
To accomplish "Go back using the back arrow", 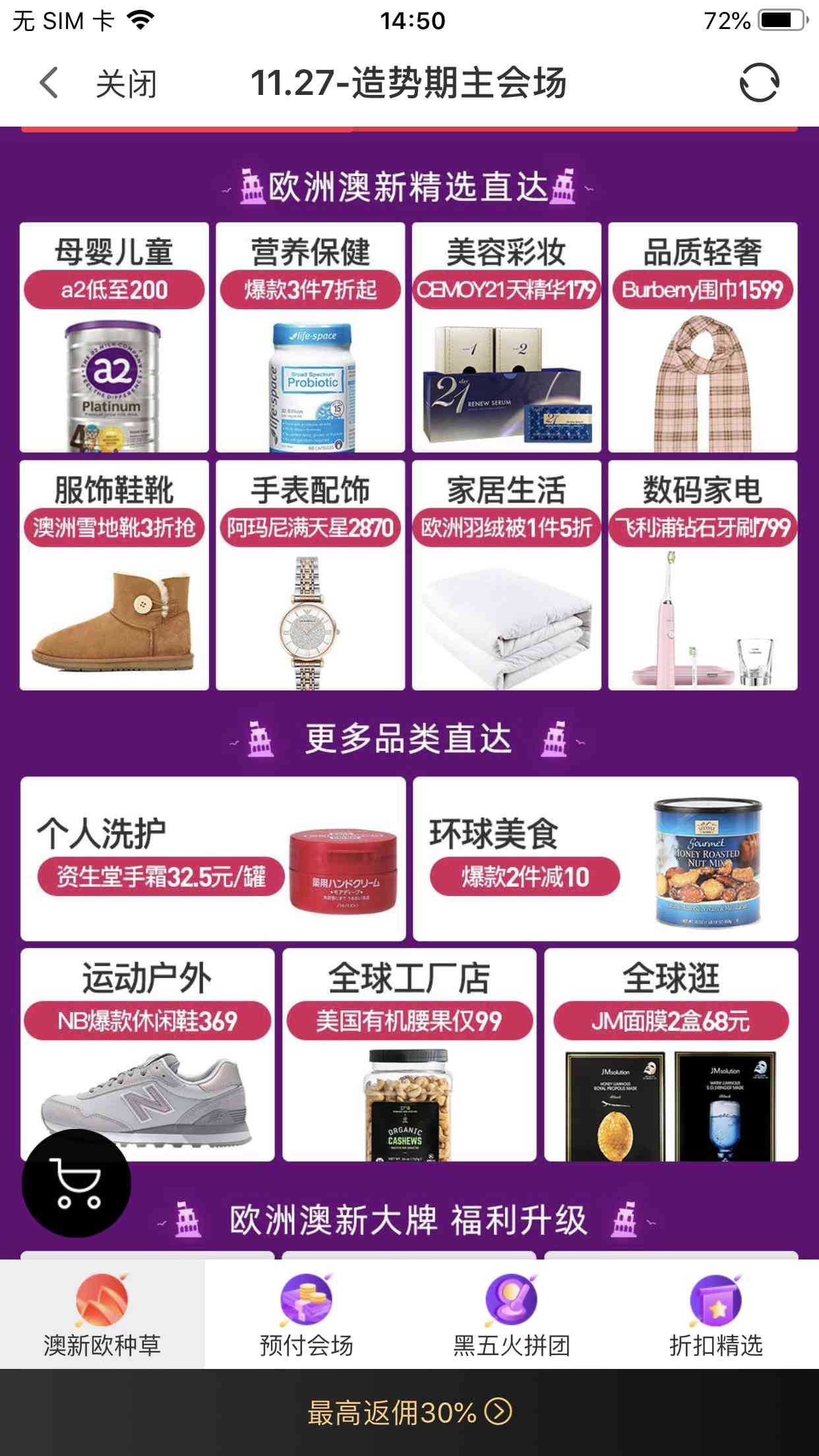I will [x=49, y=84].
